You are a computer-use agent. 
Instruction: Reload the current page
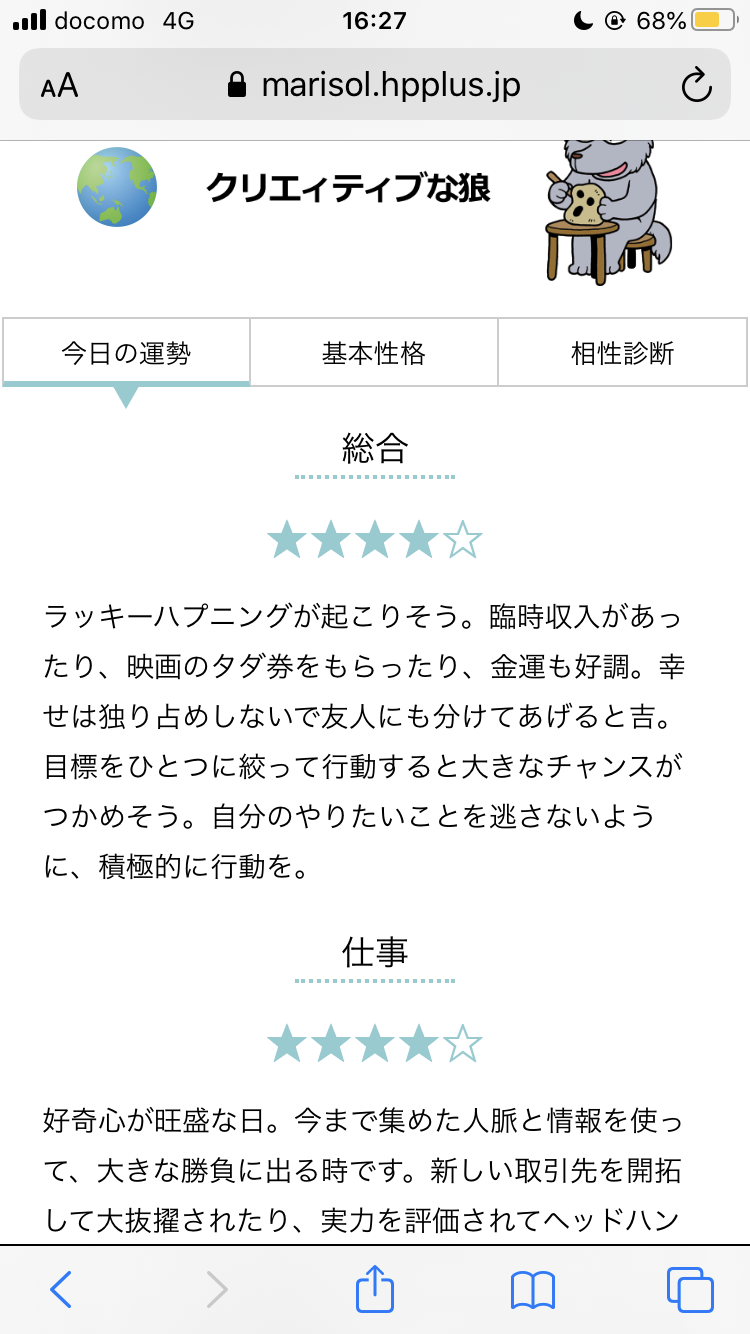(695, 85)
